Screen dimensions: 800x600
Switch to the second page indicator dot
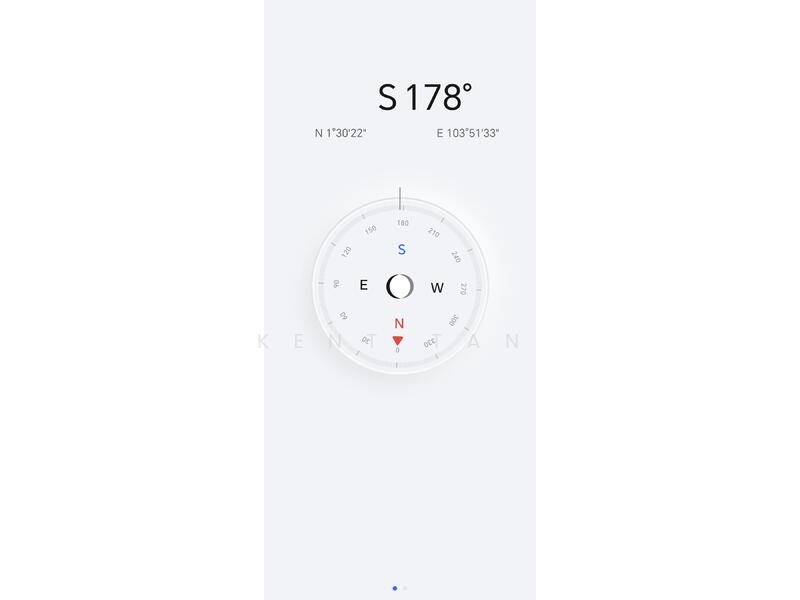(405, 588)
